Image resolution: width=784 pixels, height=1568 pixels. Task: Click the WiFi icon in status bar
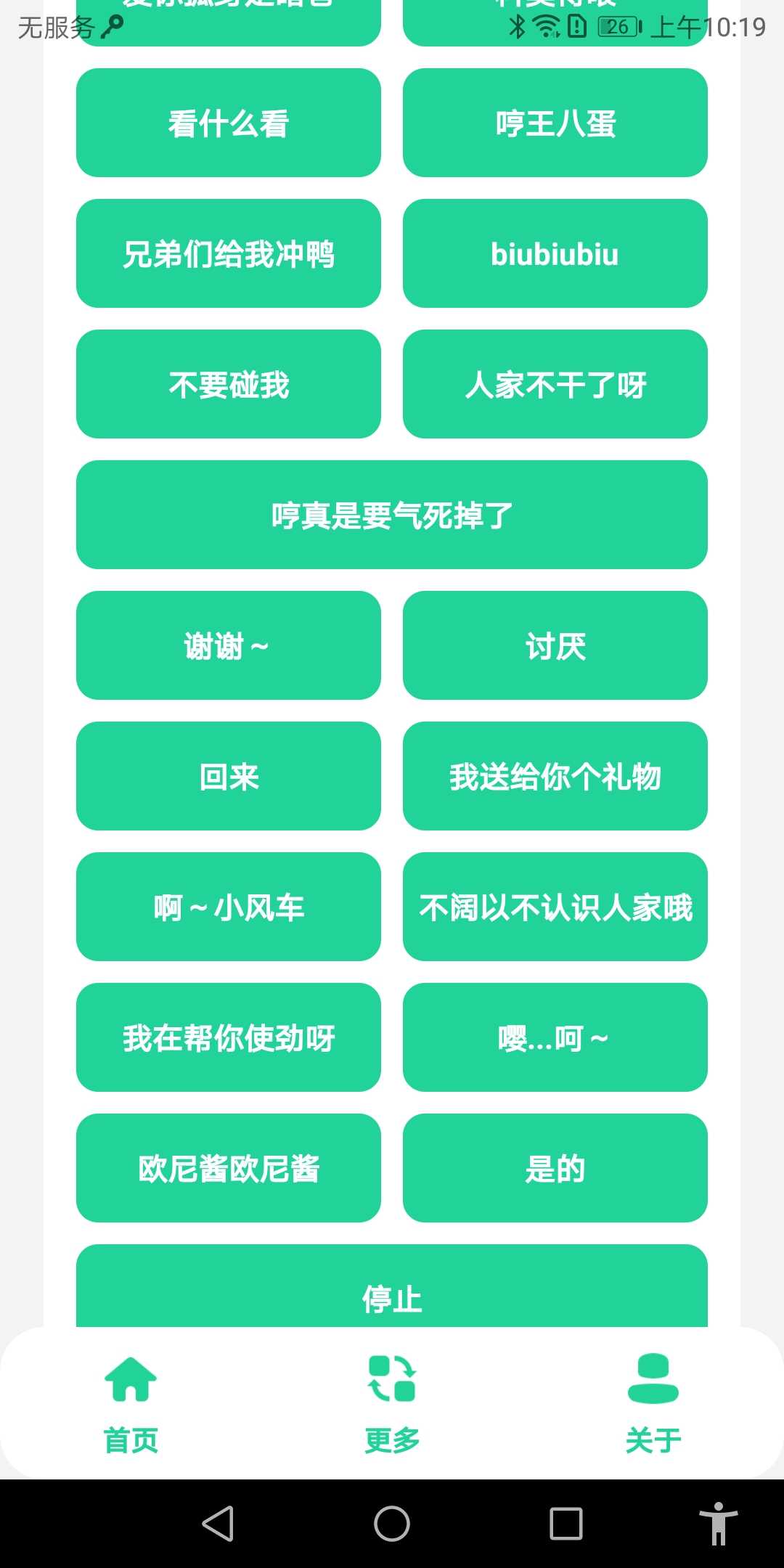544,26
